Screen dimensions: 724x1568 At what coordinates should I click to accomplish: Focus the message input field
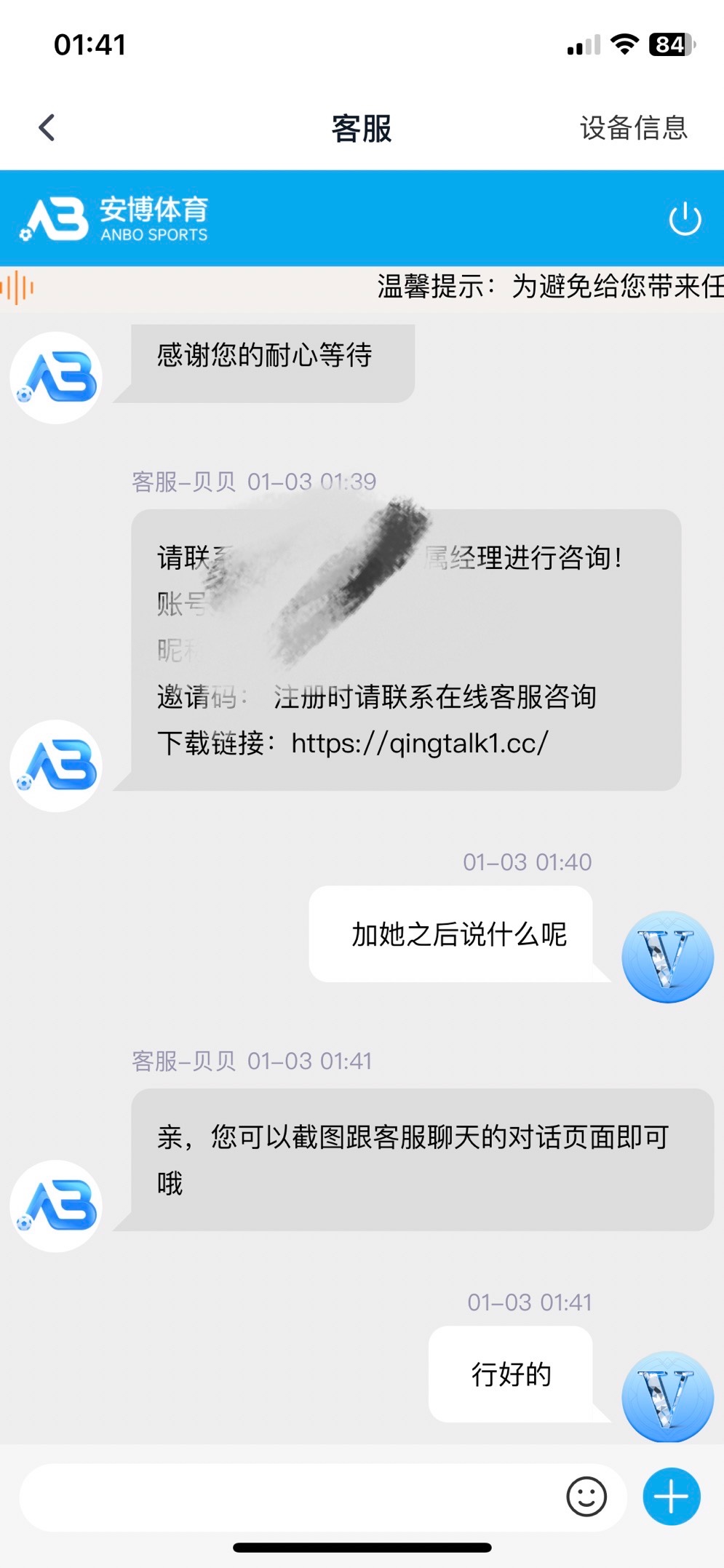291,1497
